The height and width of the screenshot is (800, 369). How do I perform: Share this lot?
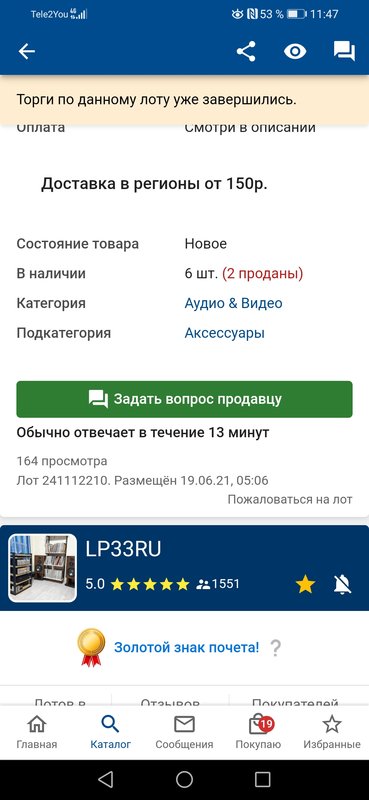pos(246,52)
